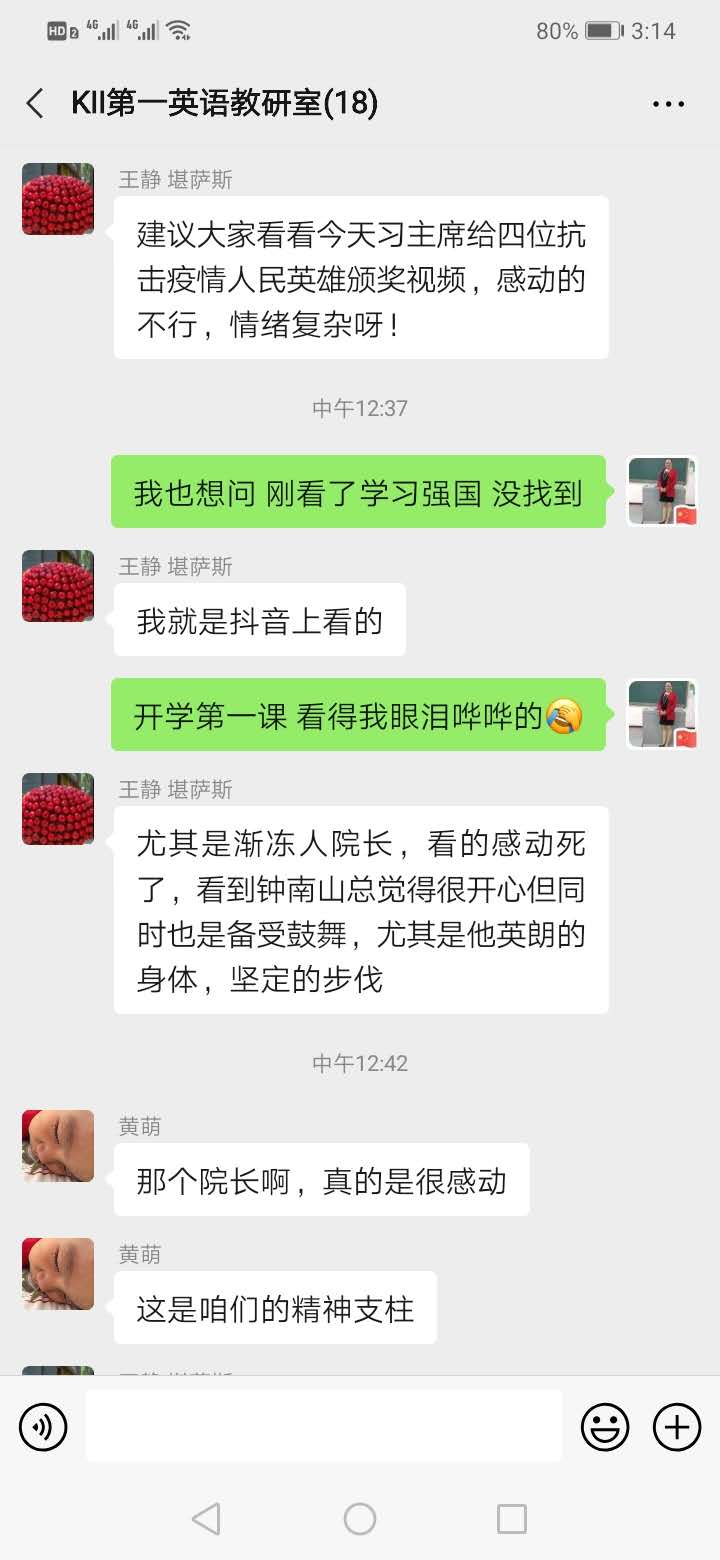Image resolution: width=720 pixels, height=1560 pixels.
Task: Open group chat info overflow menu
Action: tap(668, 103)
